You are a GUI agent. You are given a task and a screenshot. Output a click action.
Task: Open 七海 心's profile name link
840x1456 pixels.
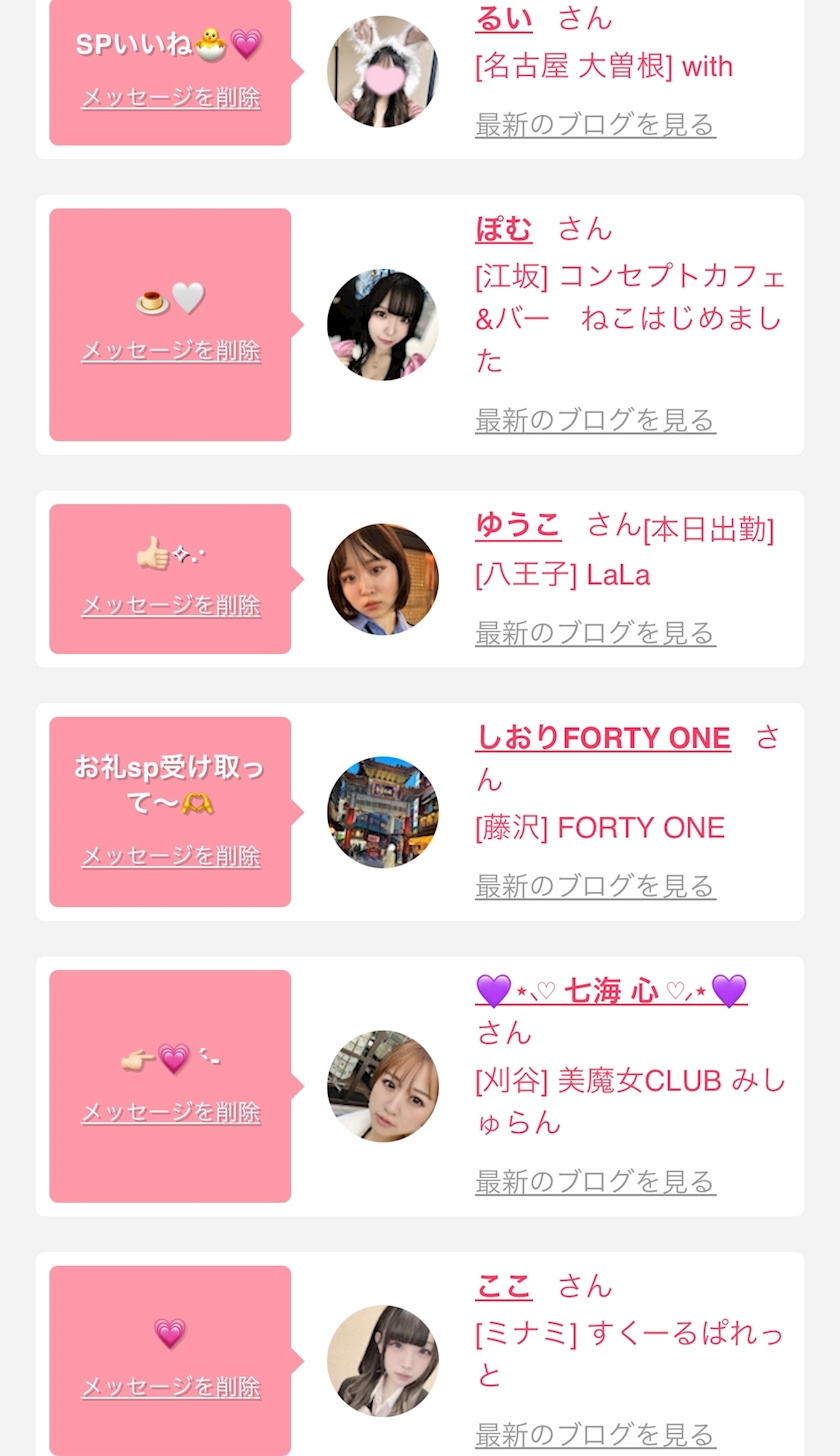[611, 991]
